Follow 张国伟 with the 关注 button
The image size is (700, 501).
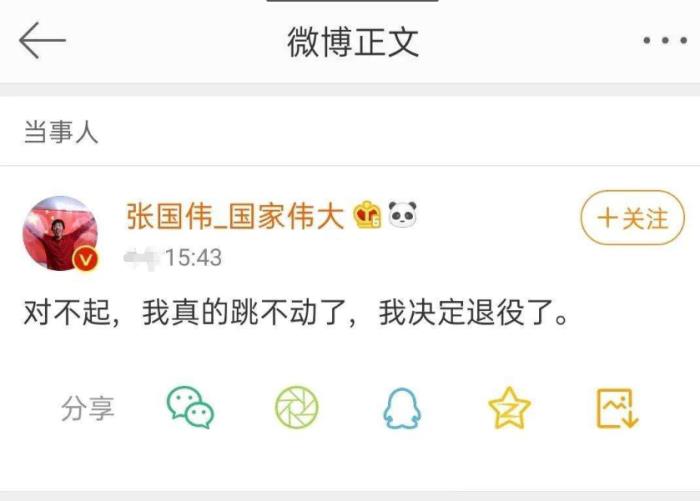point(632,218)
